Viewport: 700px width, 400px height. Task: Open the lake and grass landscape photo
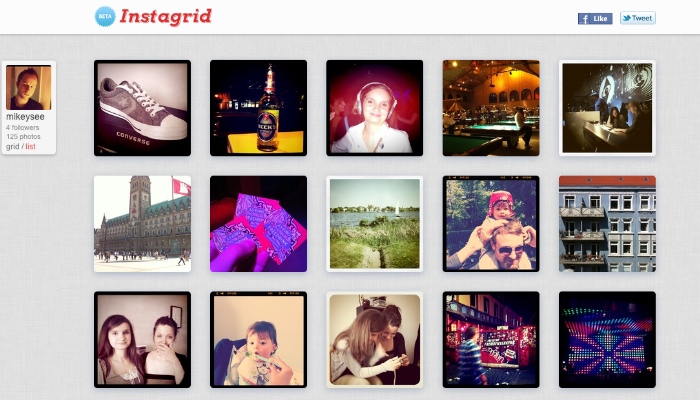(x=374, y=224)
